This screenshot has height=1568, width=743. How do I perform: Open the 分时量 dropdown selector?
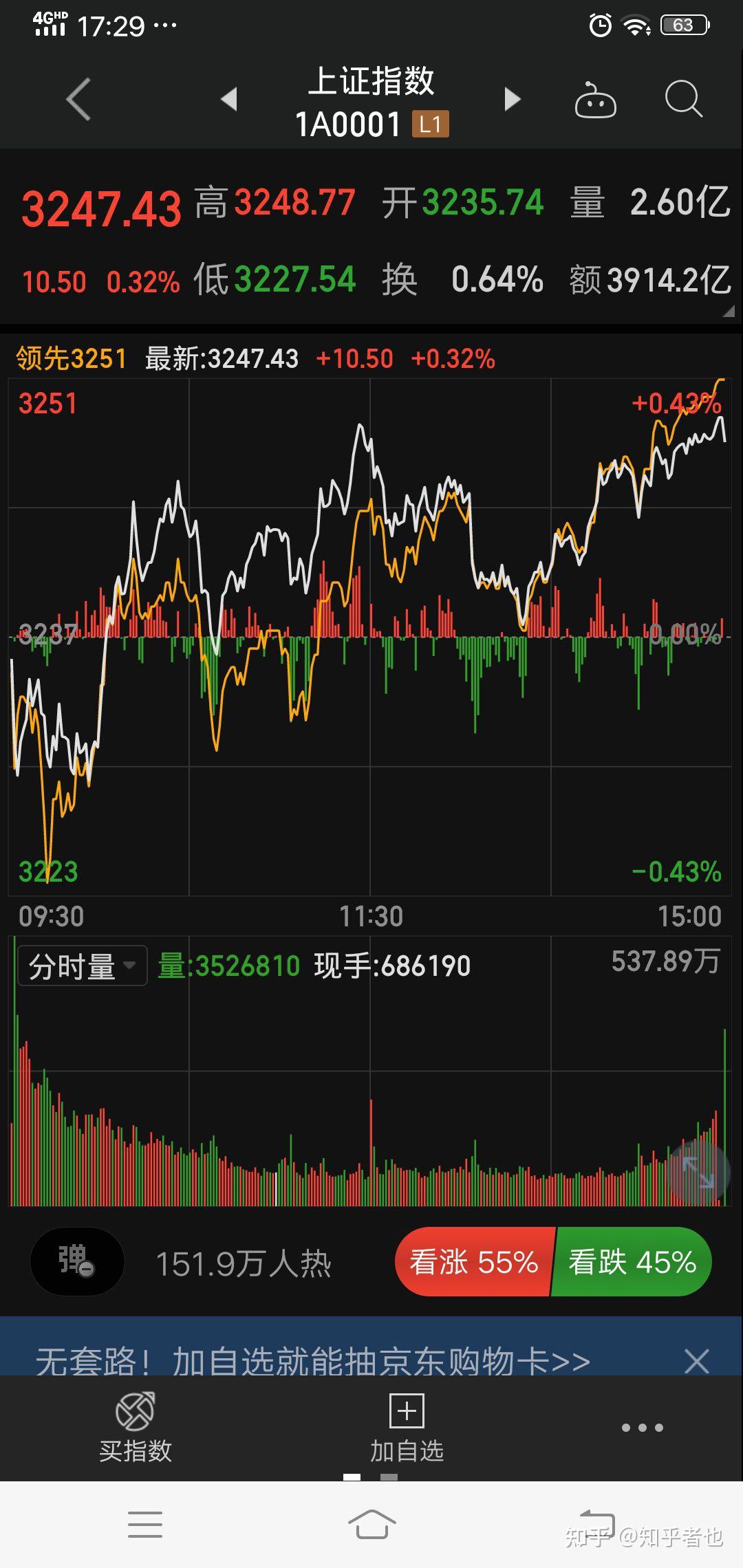click(x=80, y=965)
